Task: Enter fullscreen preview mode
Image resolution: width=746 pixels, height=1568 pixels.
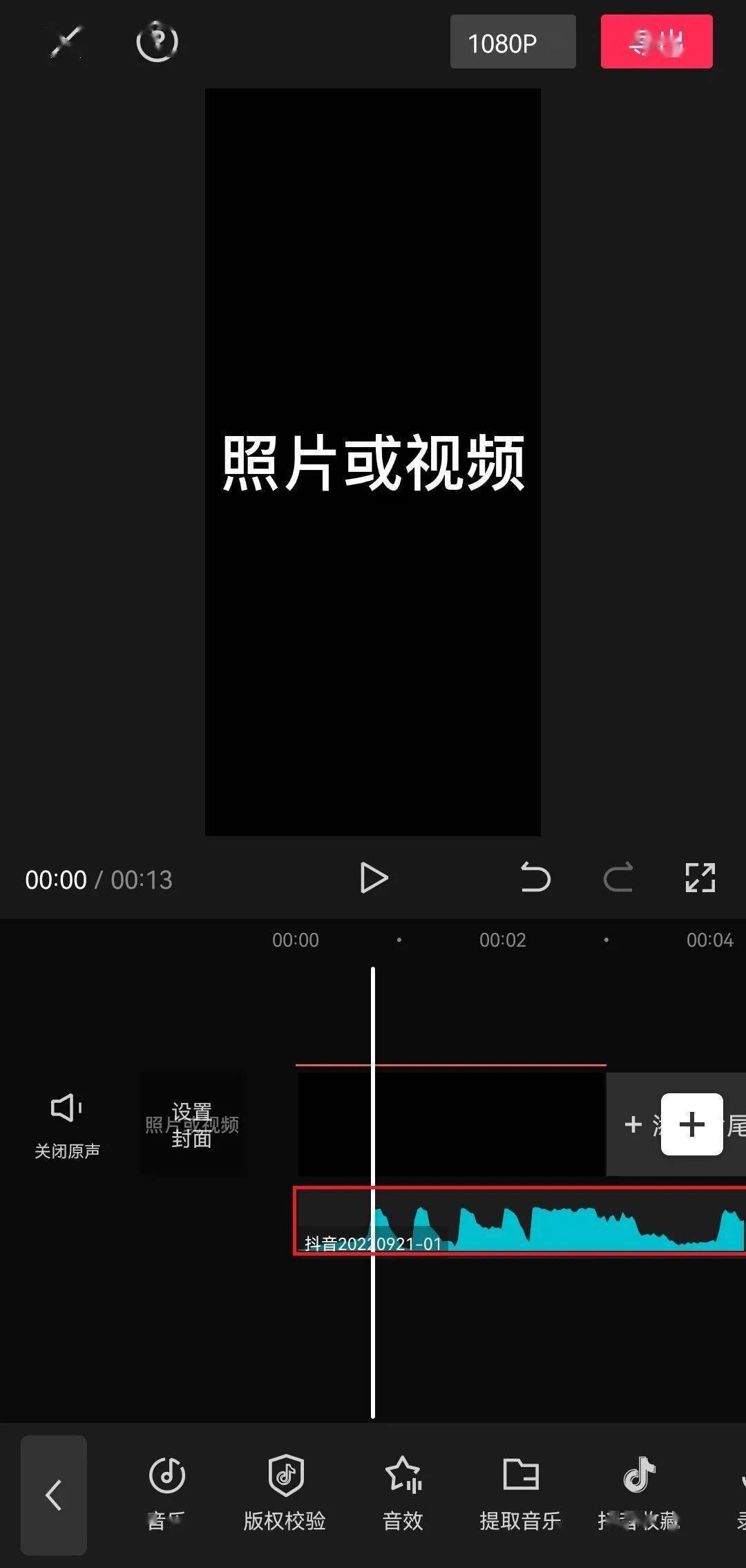Action: 700,878
